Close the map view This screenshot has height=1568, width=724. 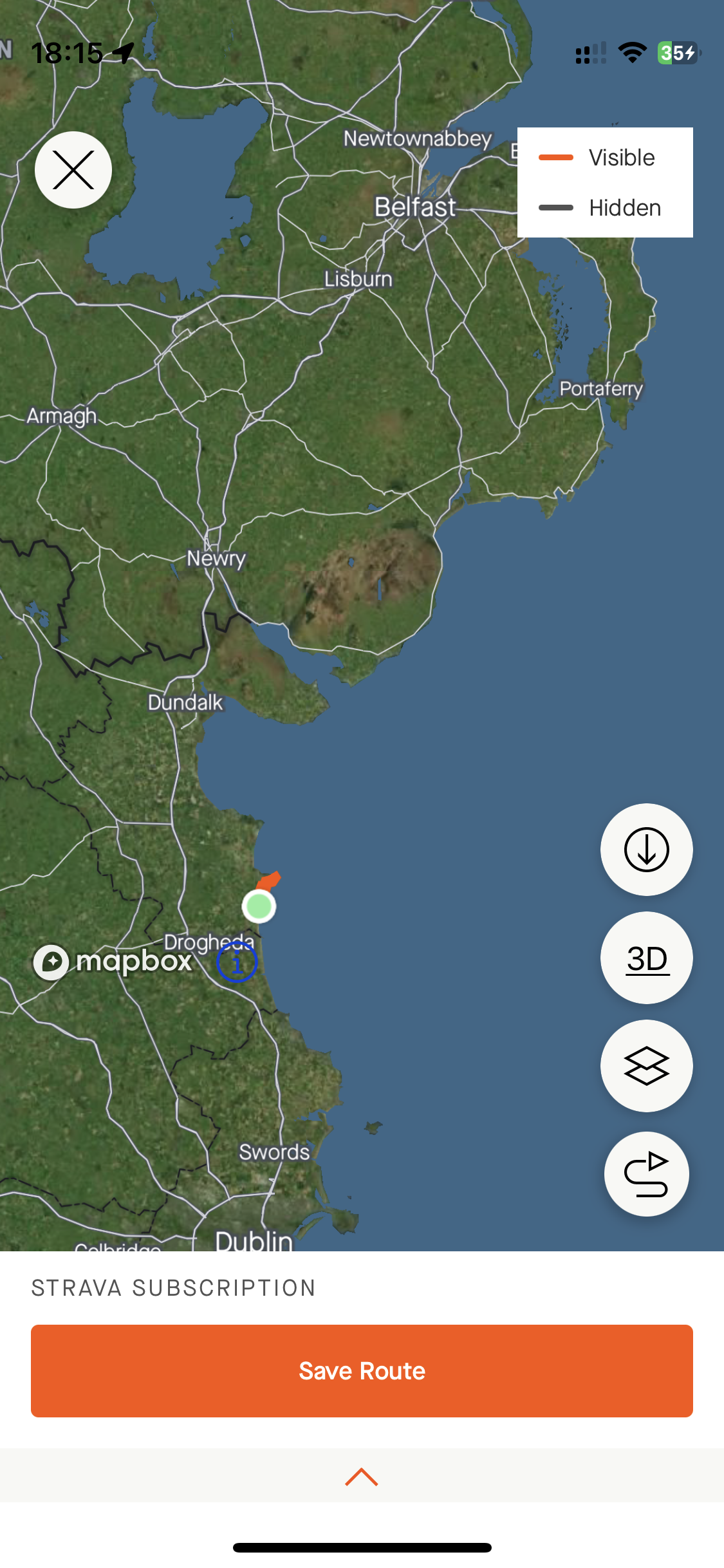(73, 170)
